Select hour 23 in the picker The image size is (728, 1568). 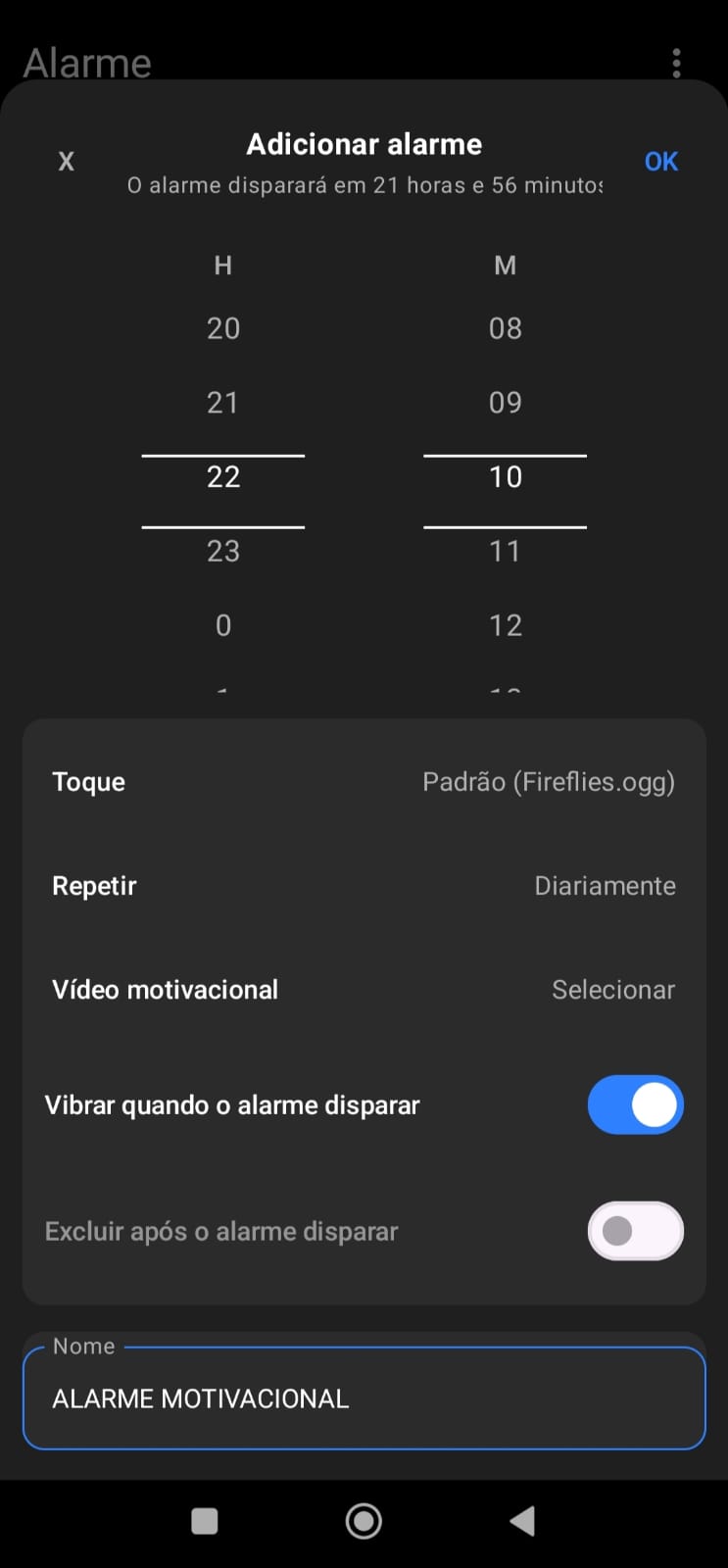click(223, 551)
